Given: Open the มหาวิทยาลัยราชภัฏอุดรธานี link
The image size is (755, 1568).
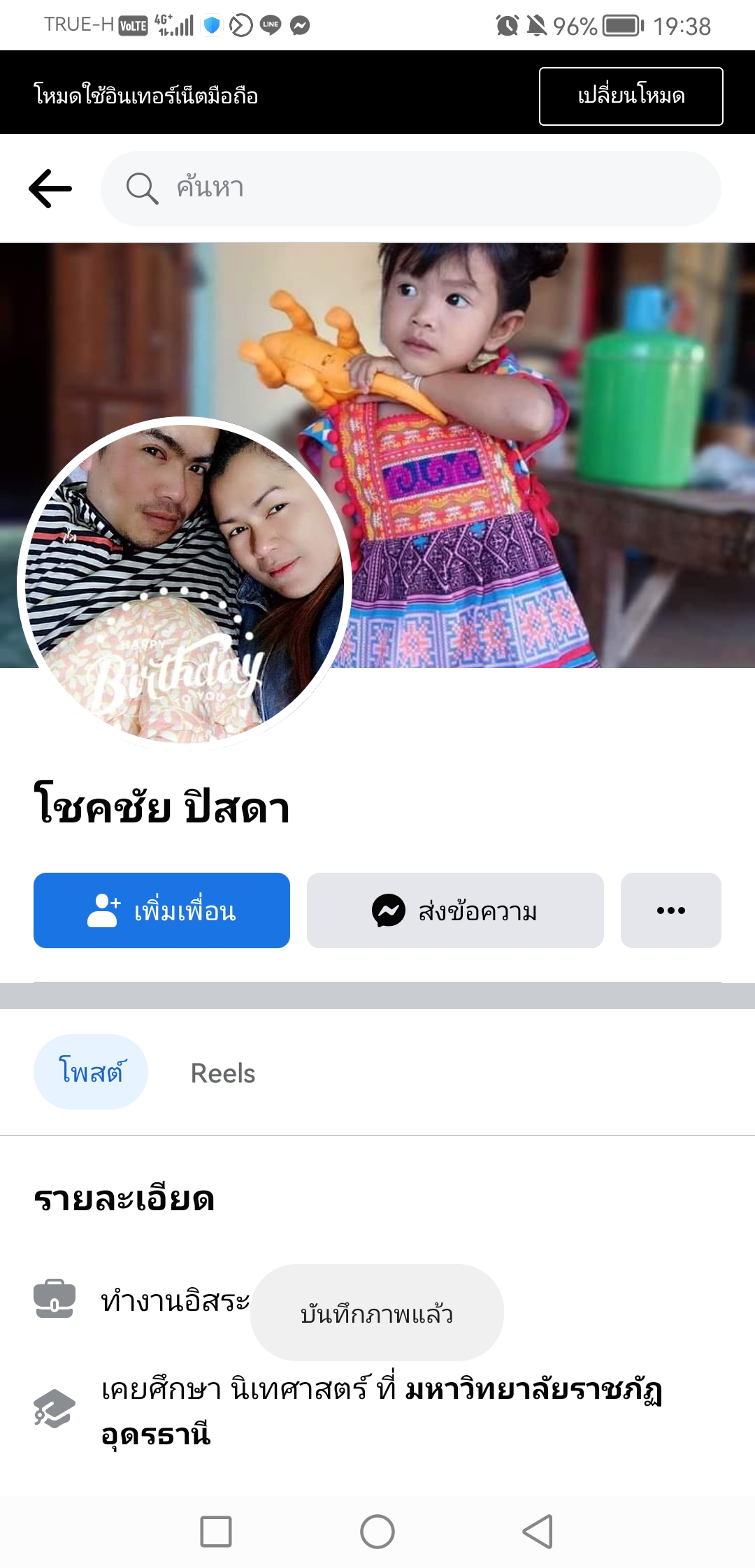Looking at the screenshot, I should (x=533, y=1391).
